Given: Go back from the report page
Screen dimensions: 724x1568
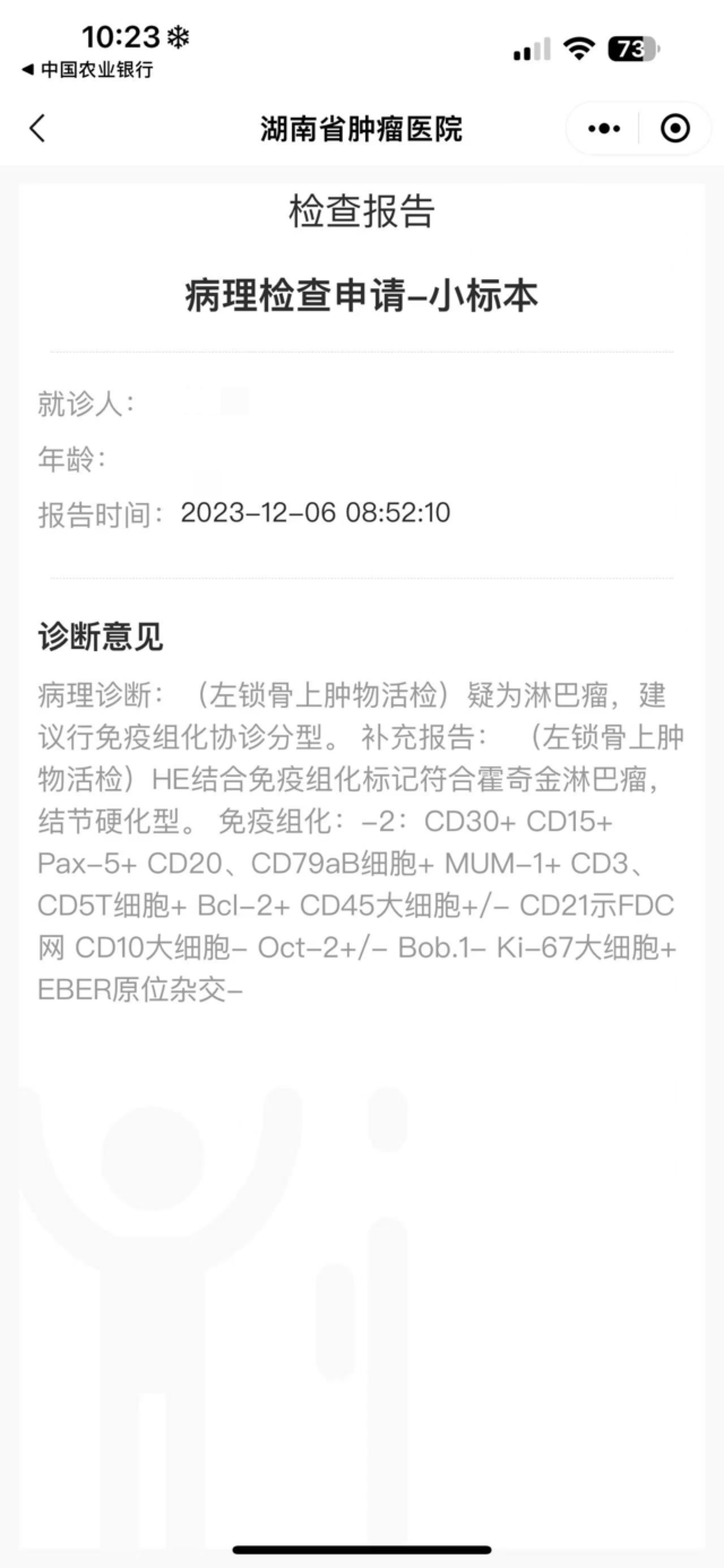Looking at the screenshot, I should click(x=38, y=128).
